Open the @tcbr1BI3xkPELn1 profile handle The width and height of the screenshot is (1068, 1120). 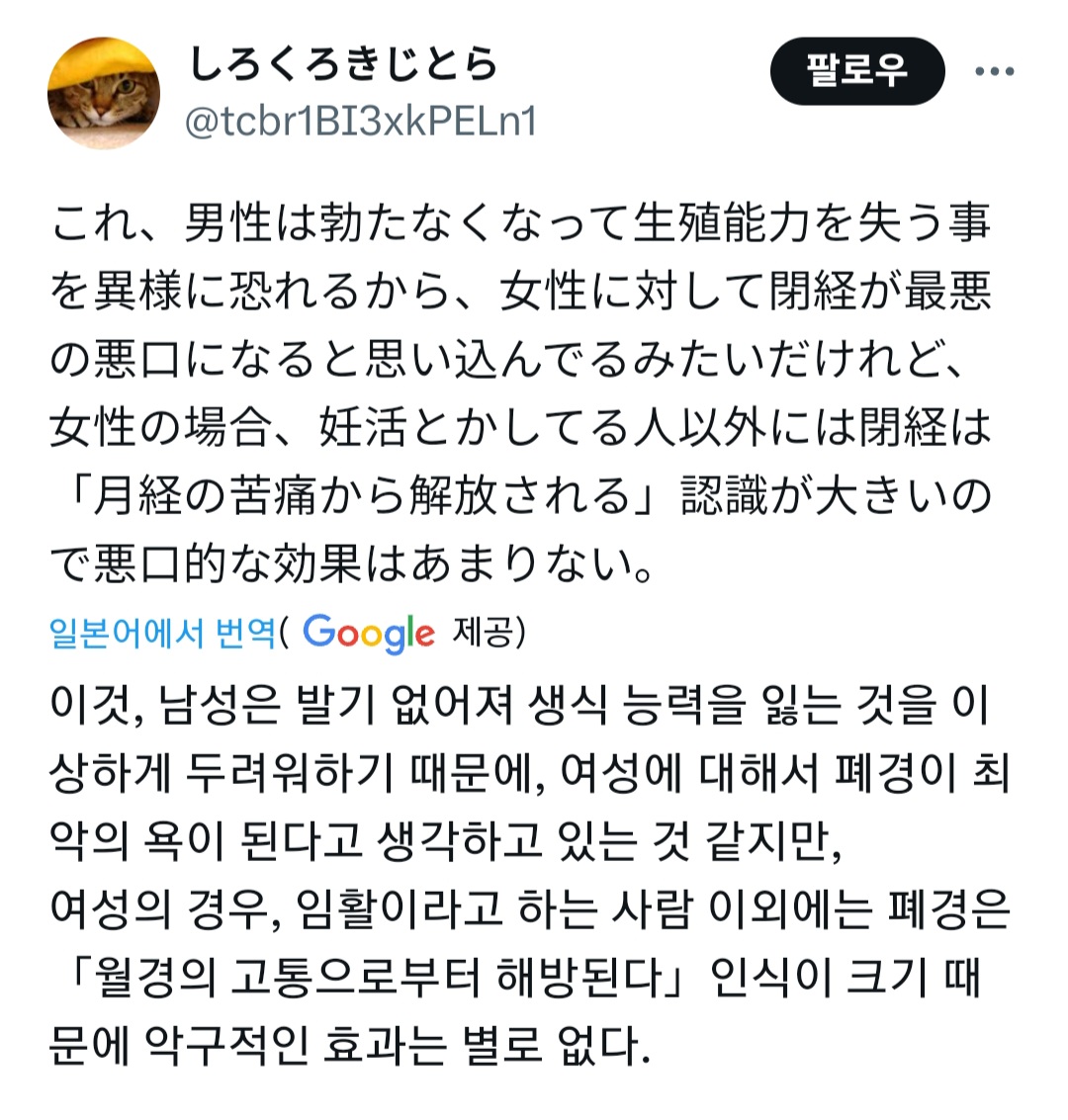(x=361, y=121)
